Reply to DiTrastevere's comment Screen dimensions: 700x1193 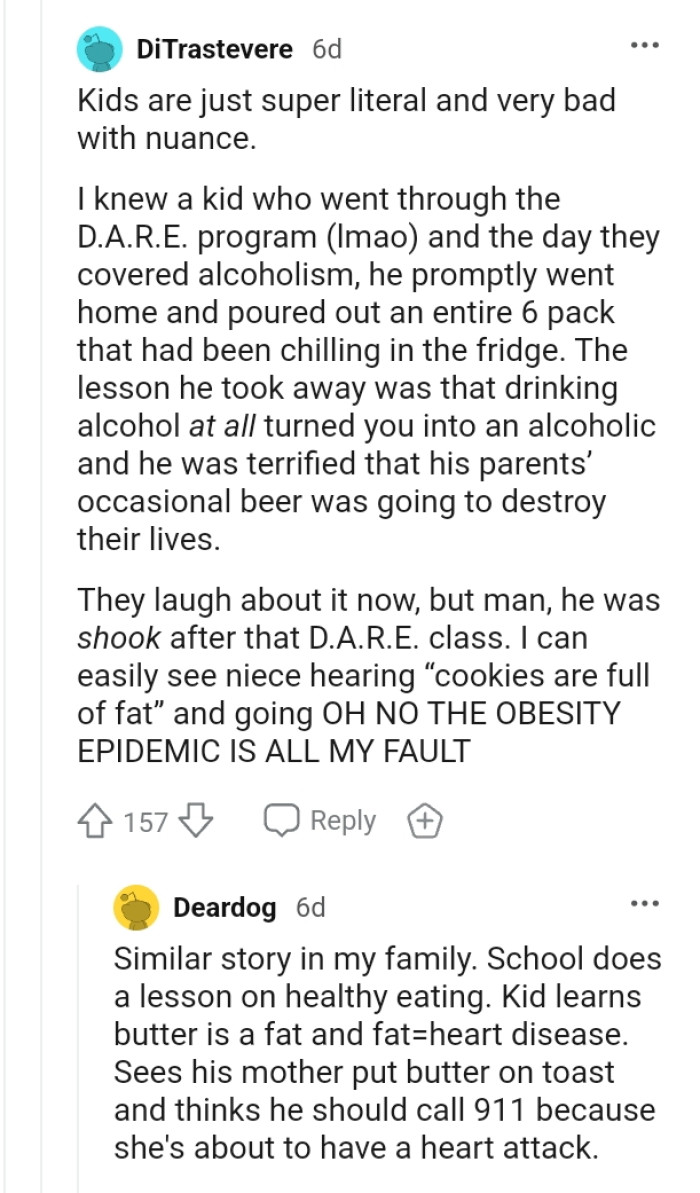pos(320,822)
